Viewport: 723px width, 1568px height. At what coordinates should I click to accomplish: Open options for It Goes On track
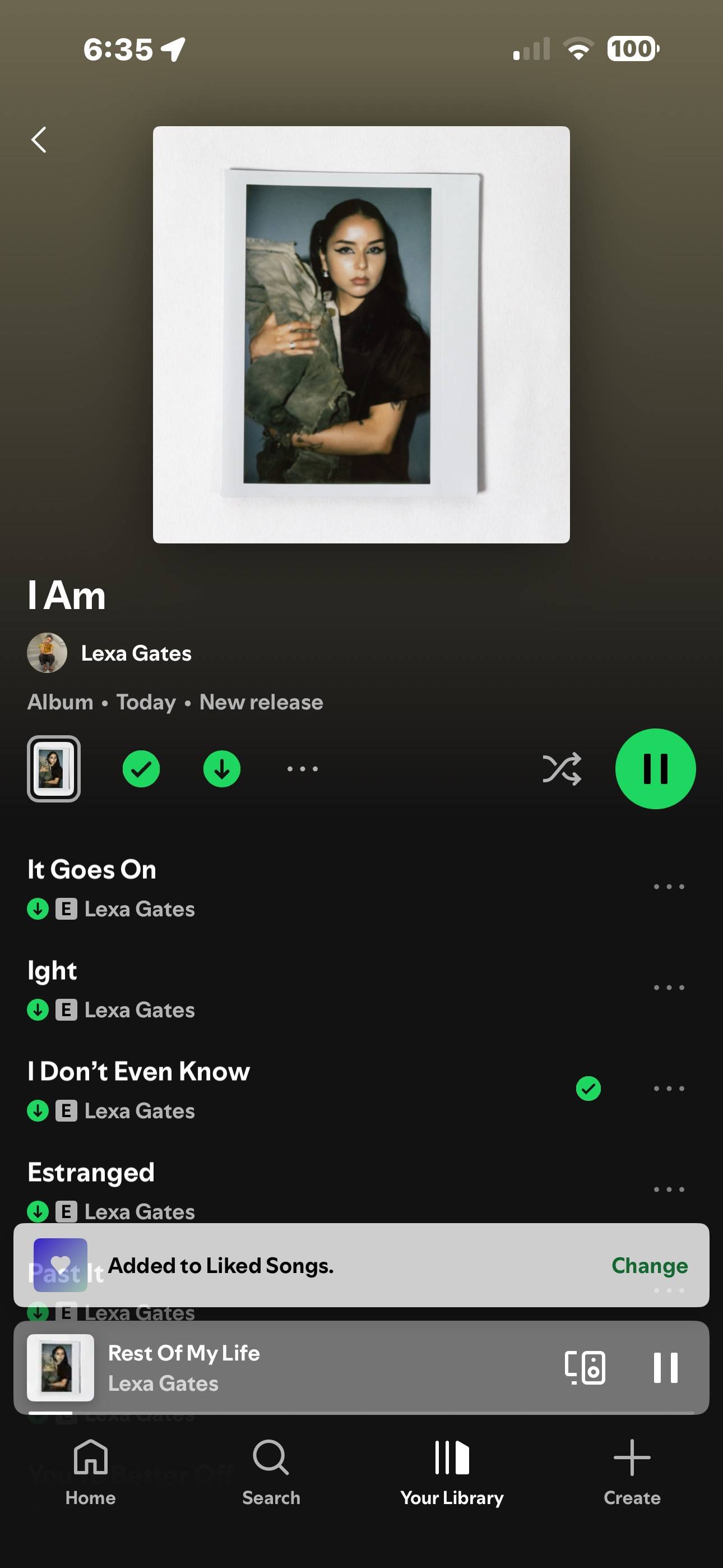click(x=669, y=887)
